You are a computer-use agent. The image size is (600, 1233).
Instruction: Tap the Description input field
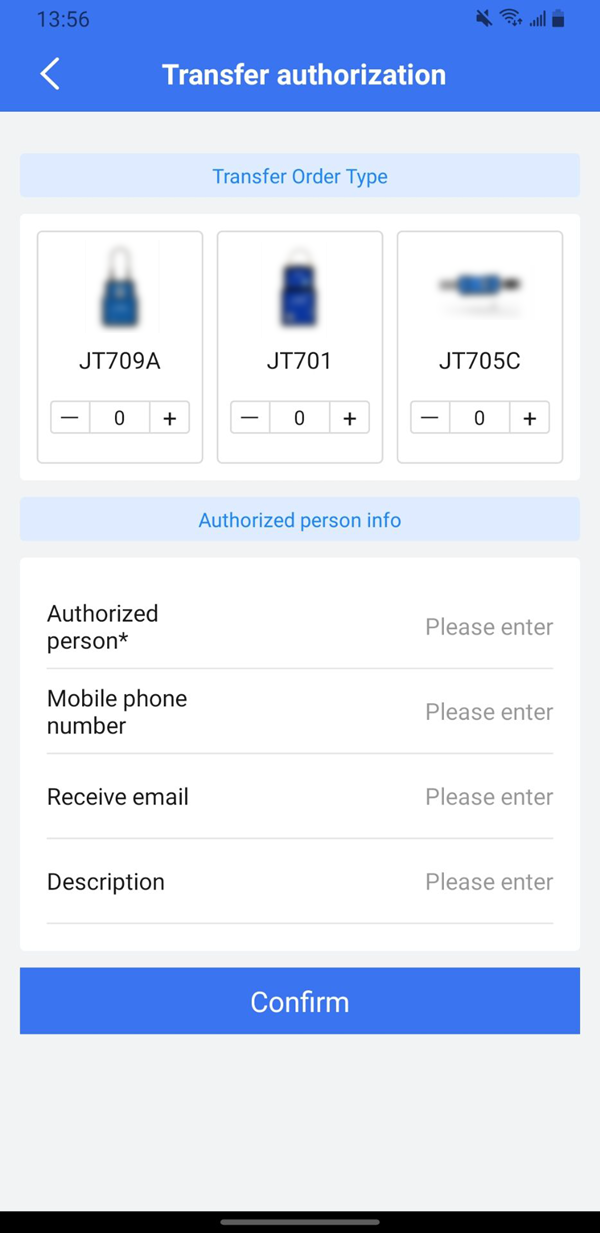click(x=300, y=882)
